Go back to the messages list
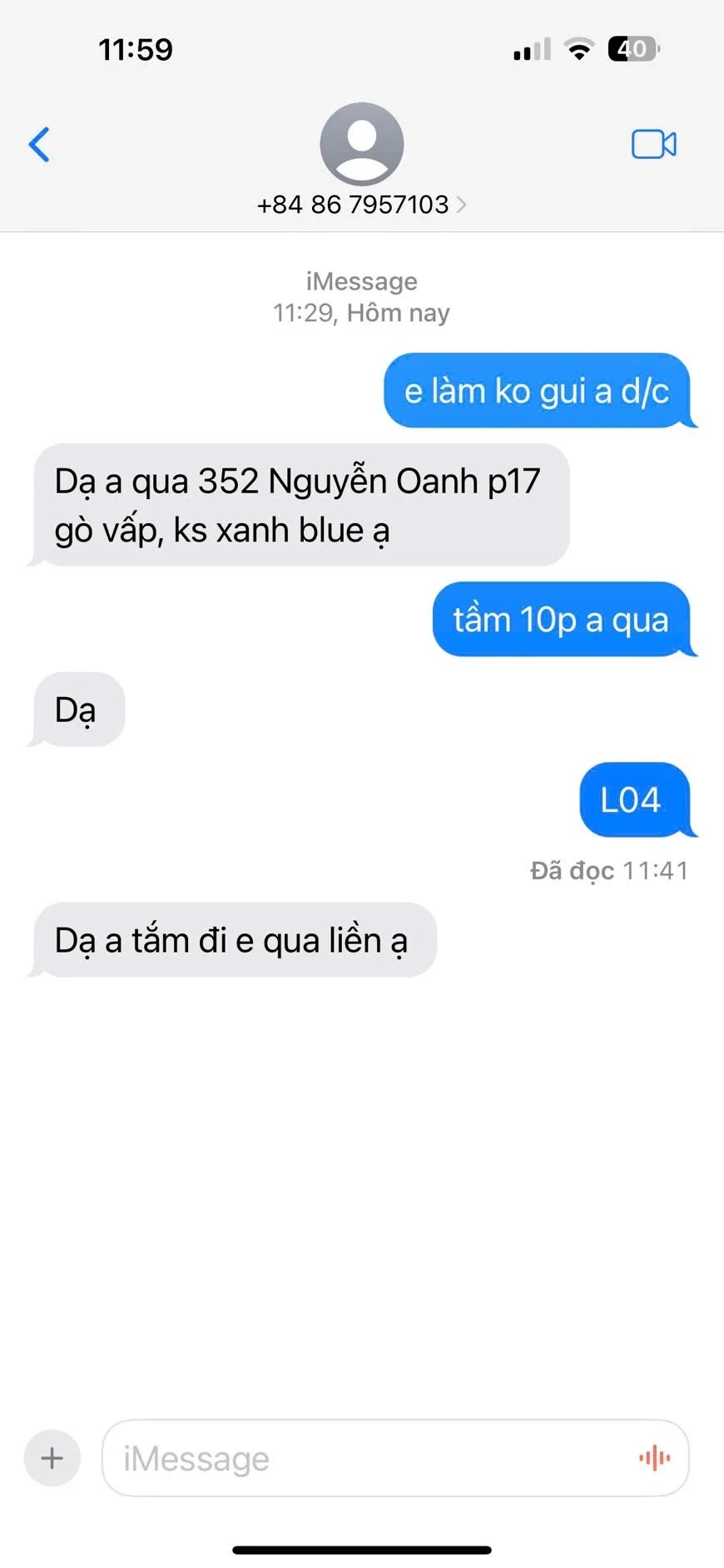This screenshot has width=724, height=1568. [x=39, y=145]
